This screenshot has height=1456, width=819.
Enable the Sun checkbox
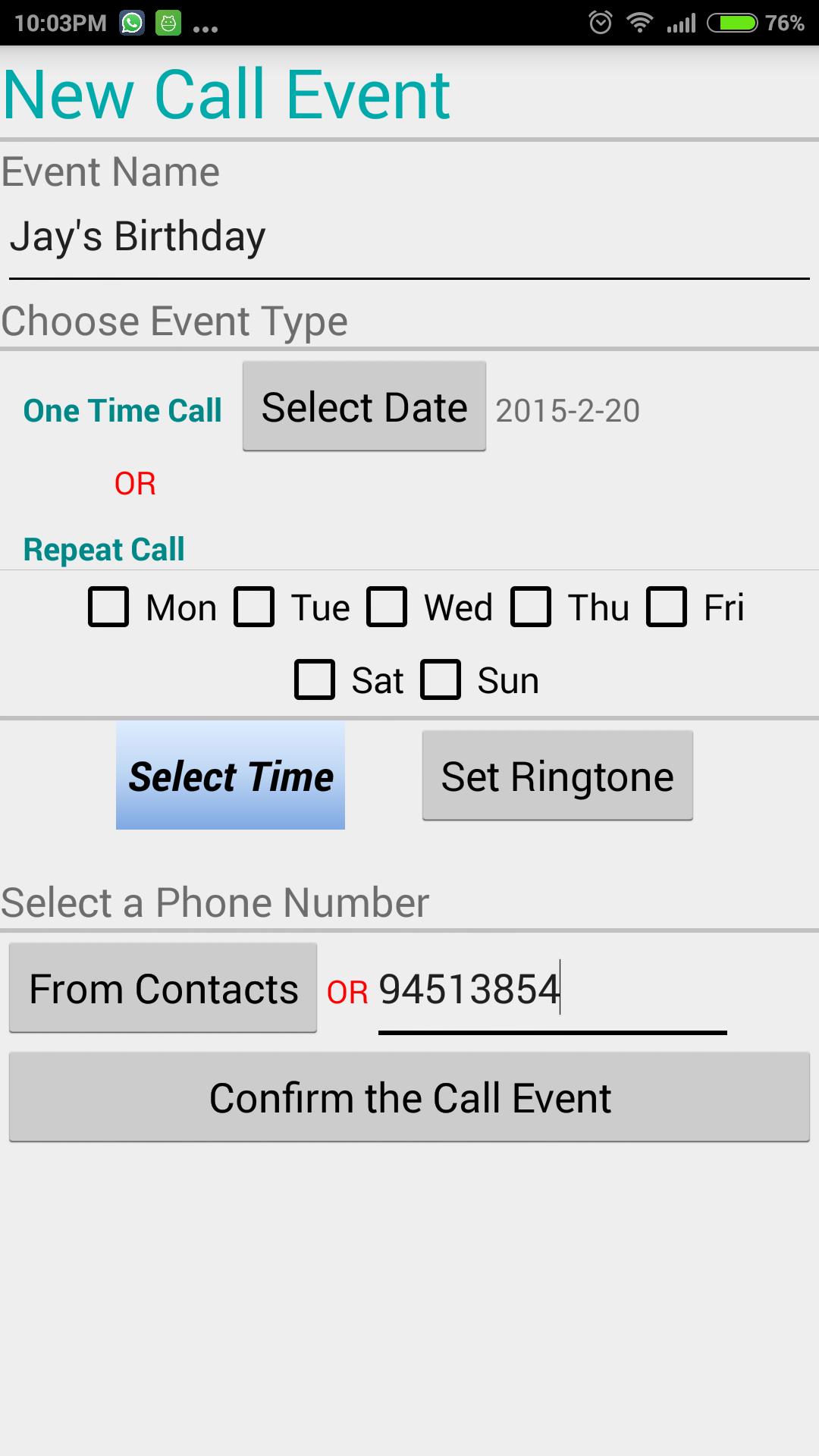pyautogui.click(x=440, y=680)
